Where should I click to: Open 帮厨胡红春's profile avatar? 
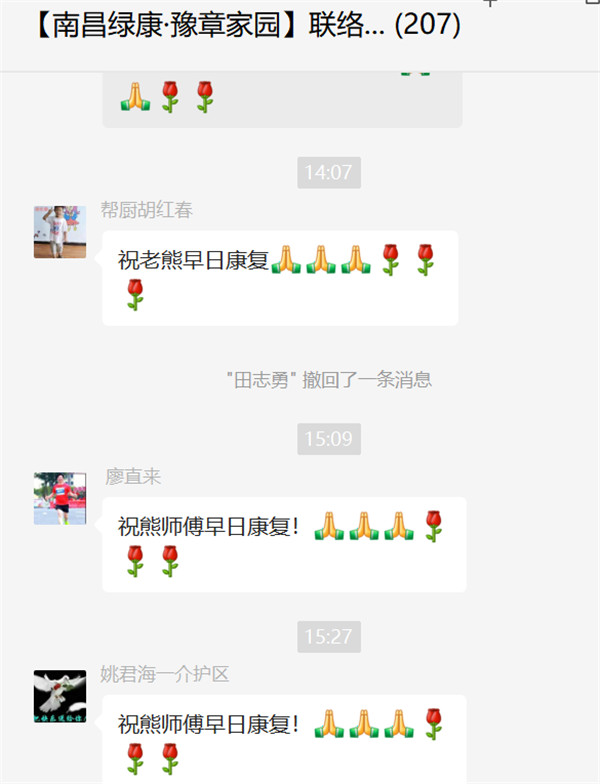click(x=60, y=232)
